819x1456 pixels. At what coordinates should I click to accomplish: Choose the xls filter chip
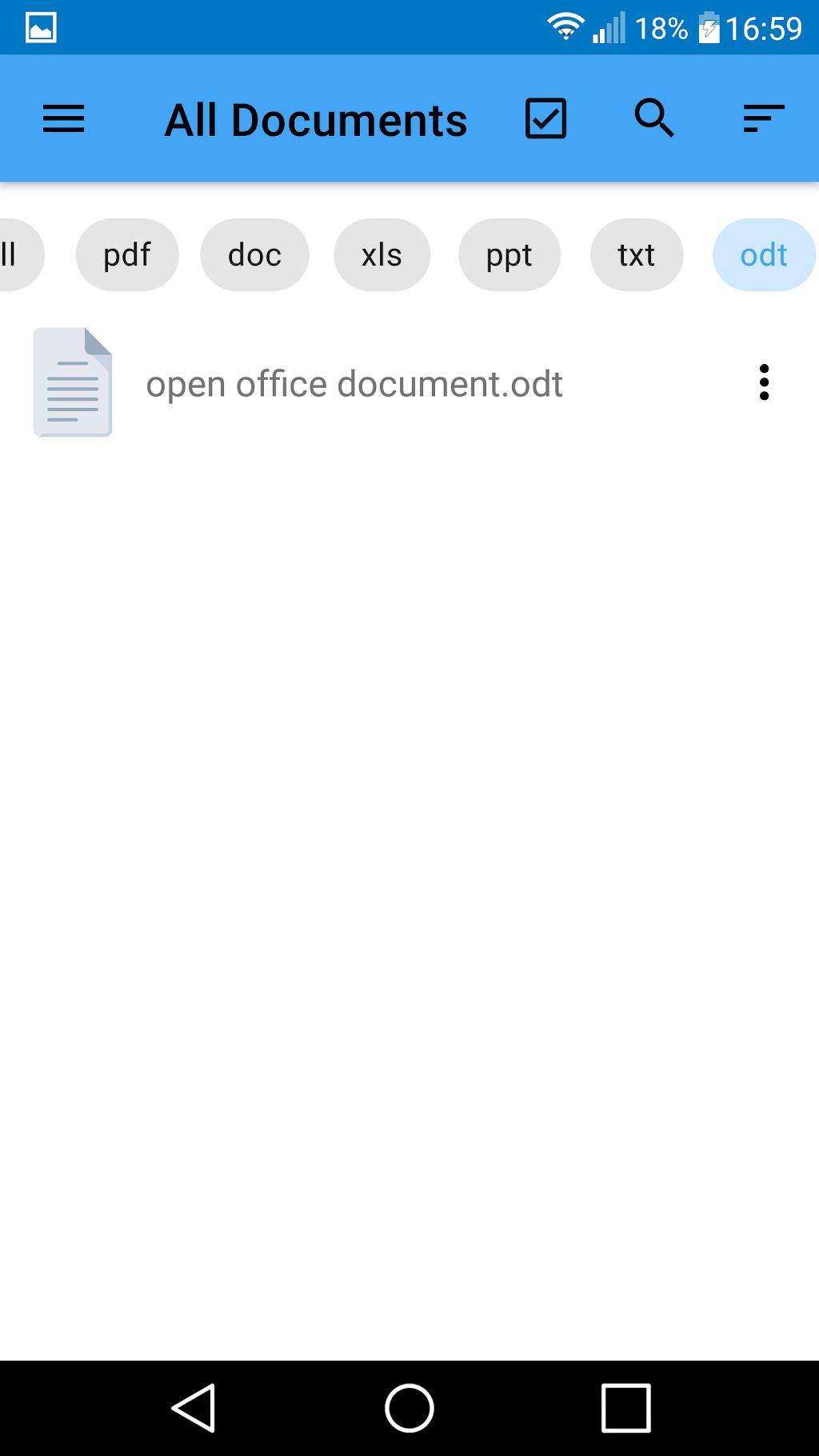tap(382, 254)
